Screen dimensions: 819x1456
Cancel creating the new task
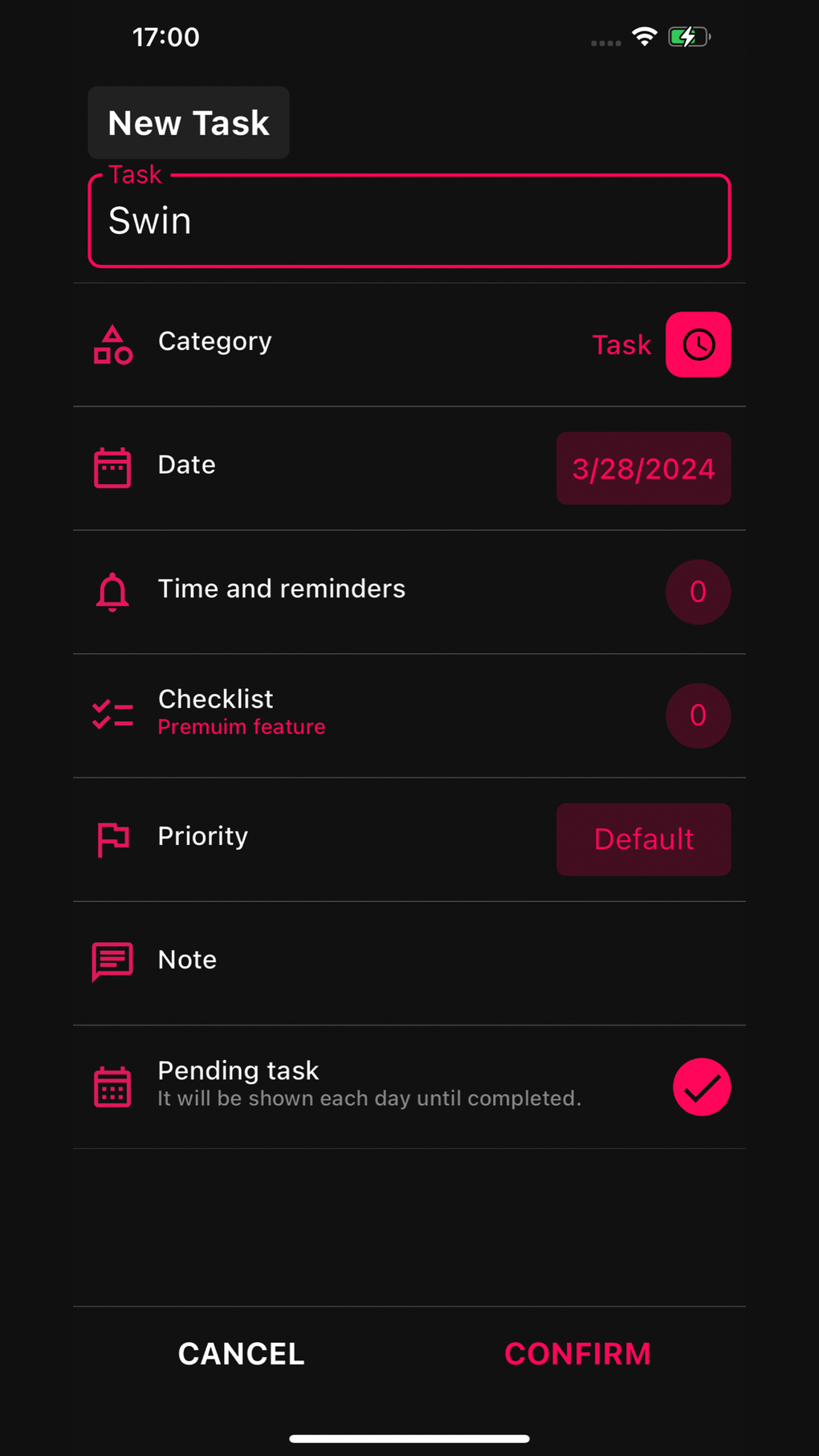click(x=241, y=1354)
